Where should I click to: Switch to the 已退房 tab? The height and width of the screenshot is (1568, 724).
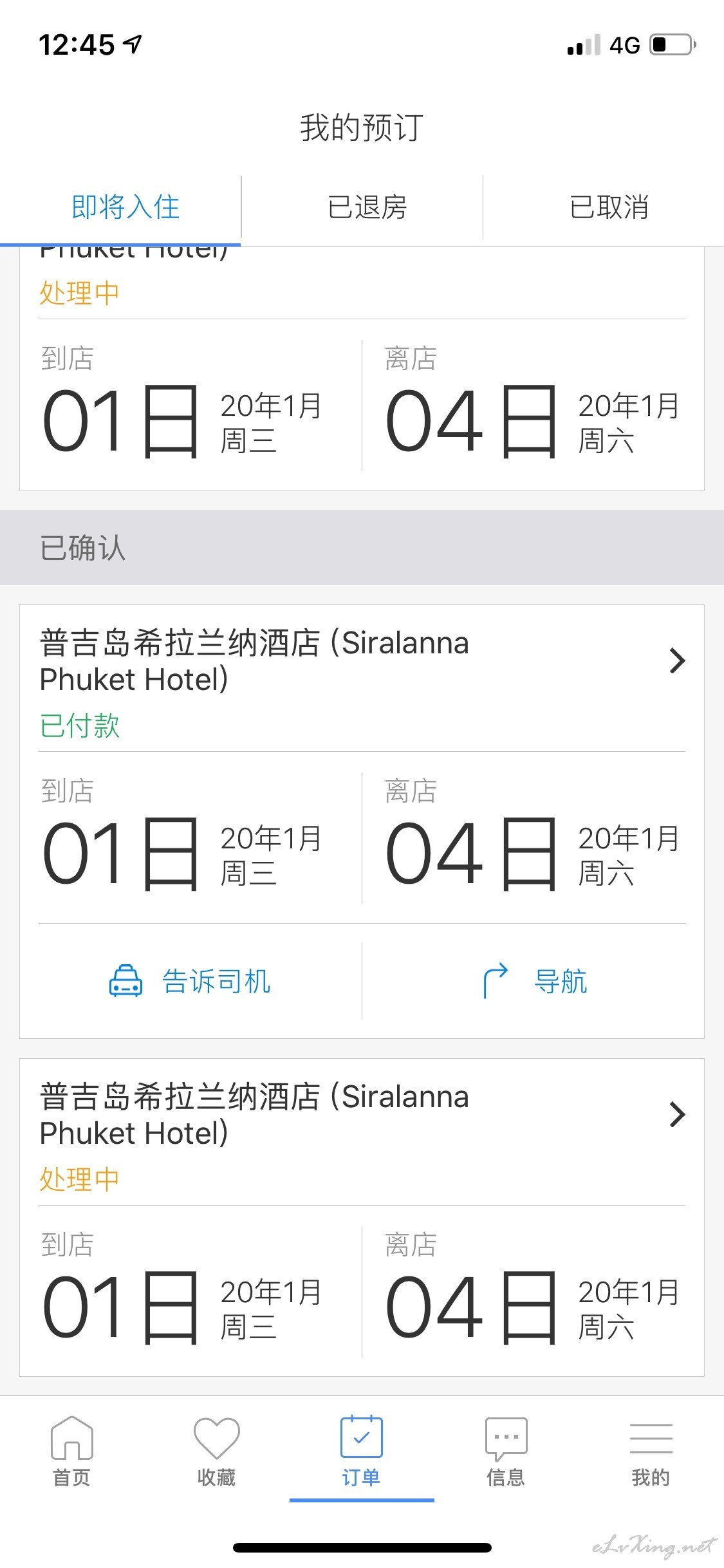click(x=362, y=207)
